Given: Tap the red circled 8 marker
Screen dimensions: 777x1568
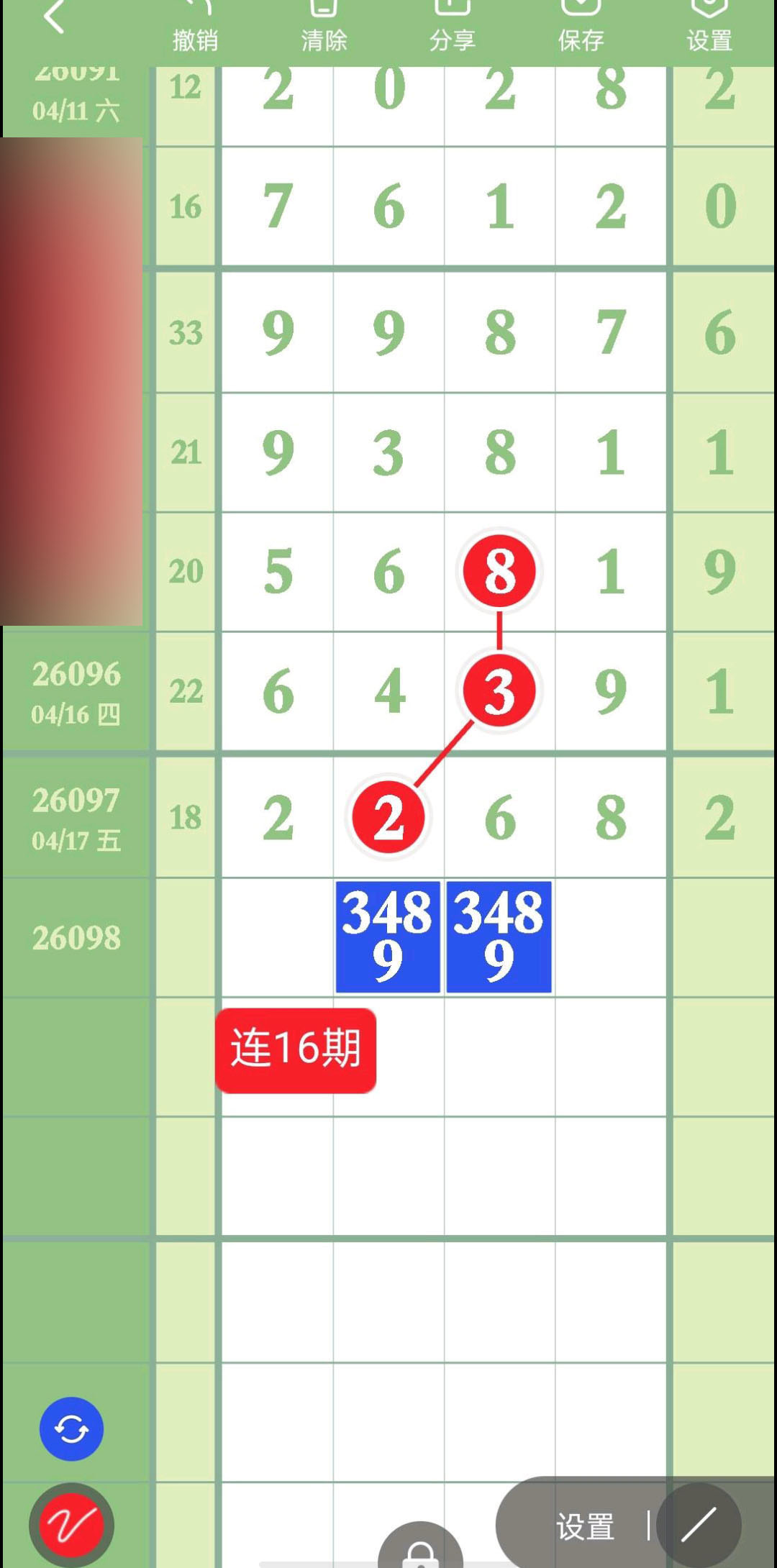Looking at the screenshot, I should pos(499,572).
